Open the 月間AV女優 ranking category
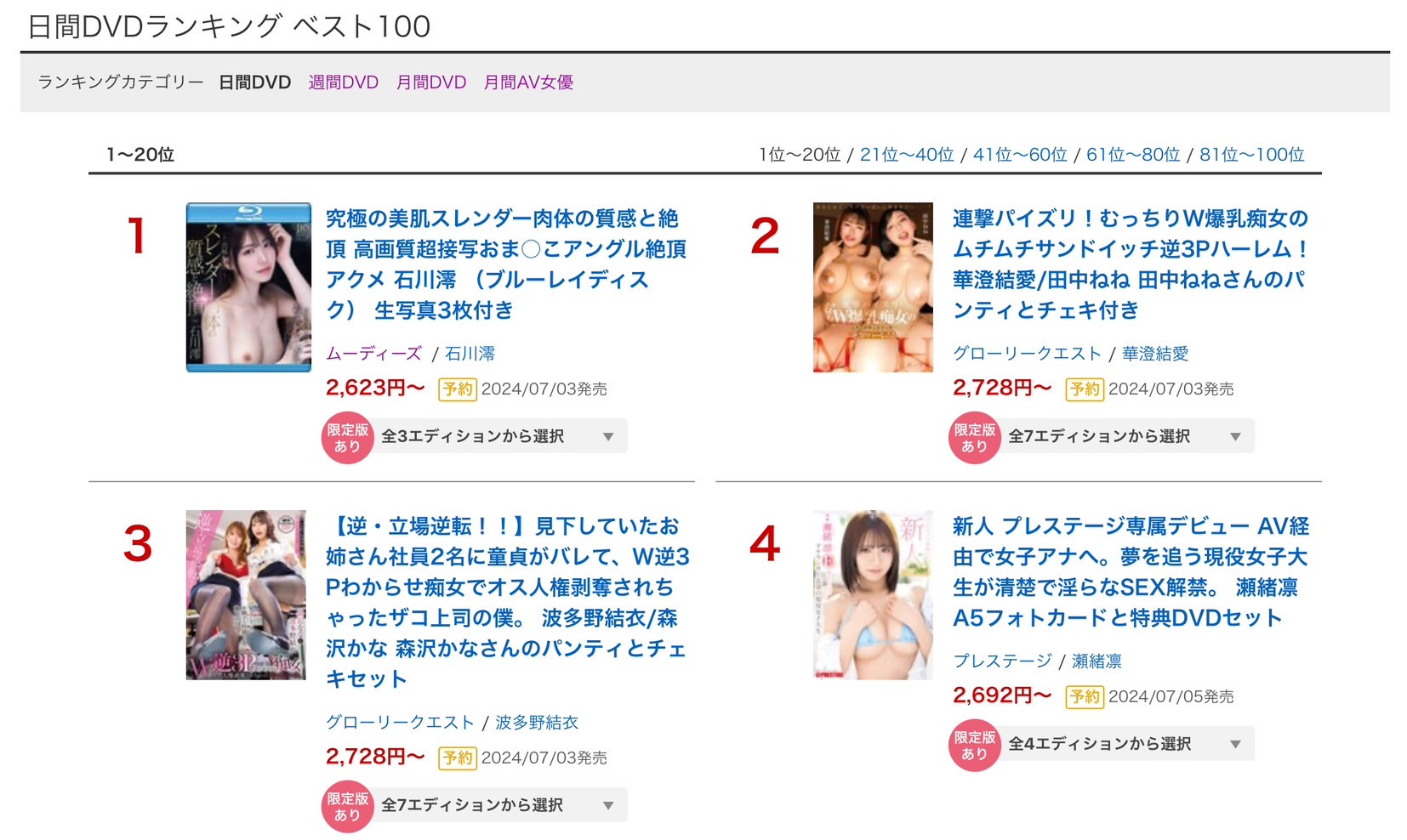1407x840 pixels. (528, 82)
